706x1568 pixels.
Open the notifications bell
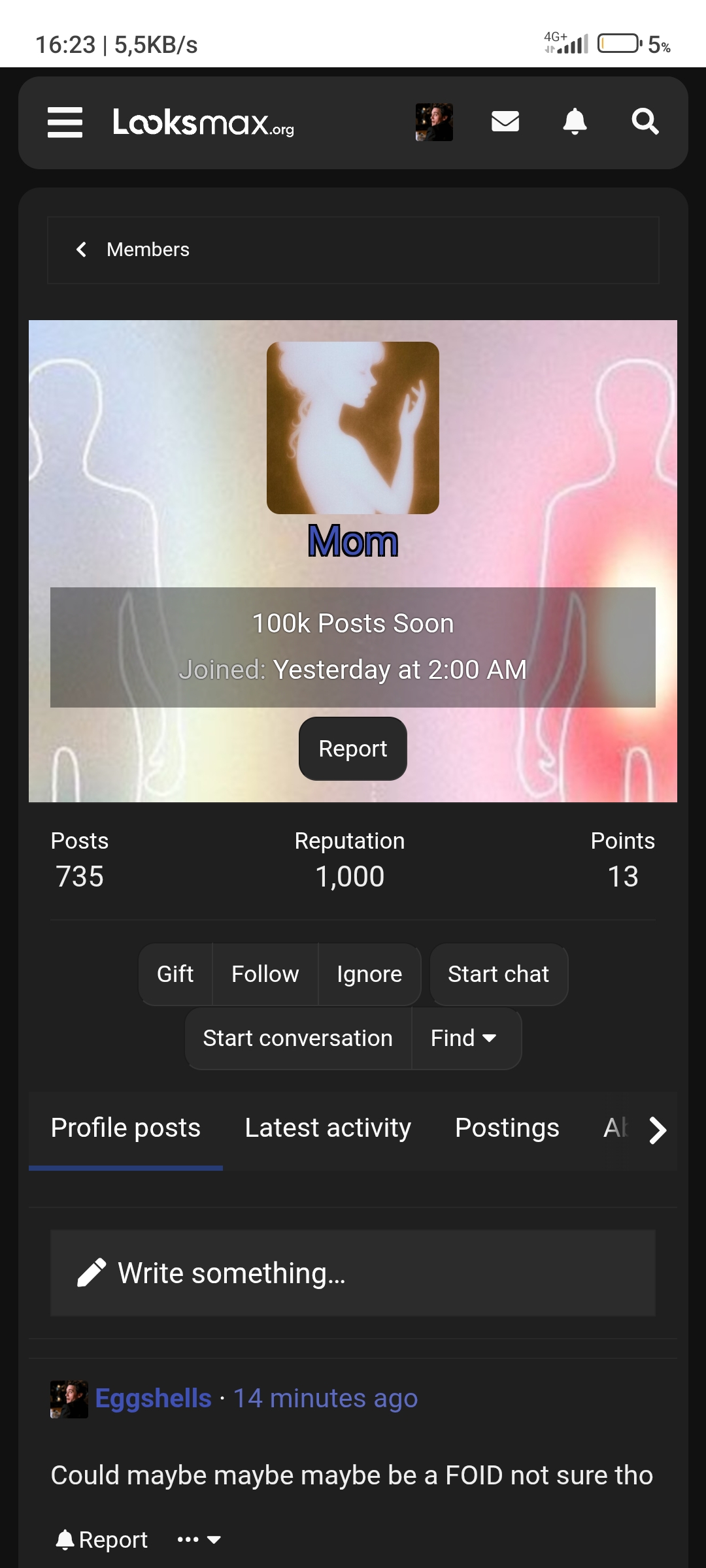(575, 122)
